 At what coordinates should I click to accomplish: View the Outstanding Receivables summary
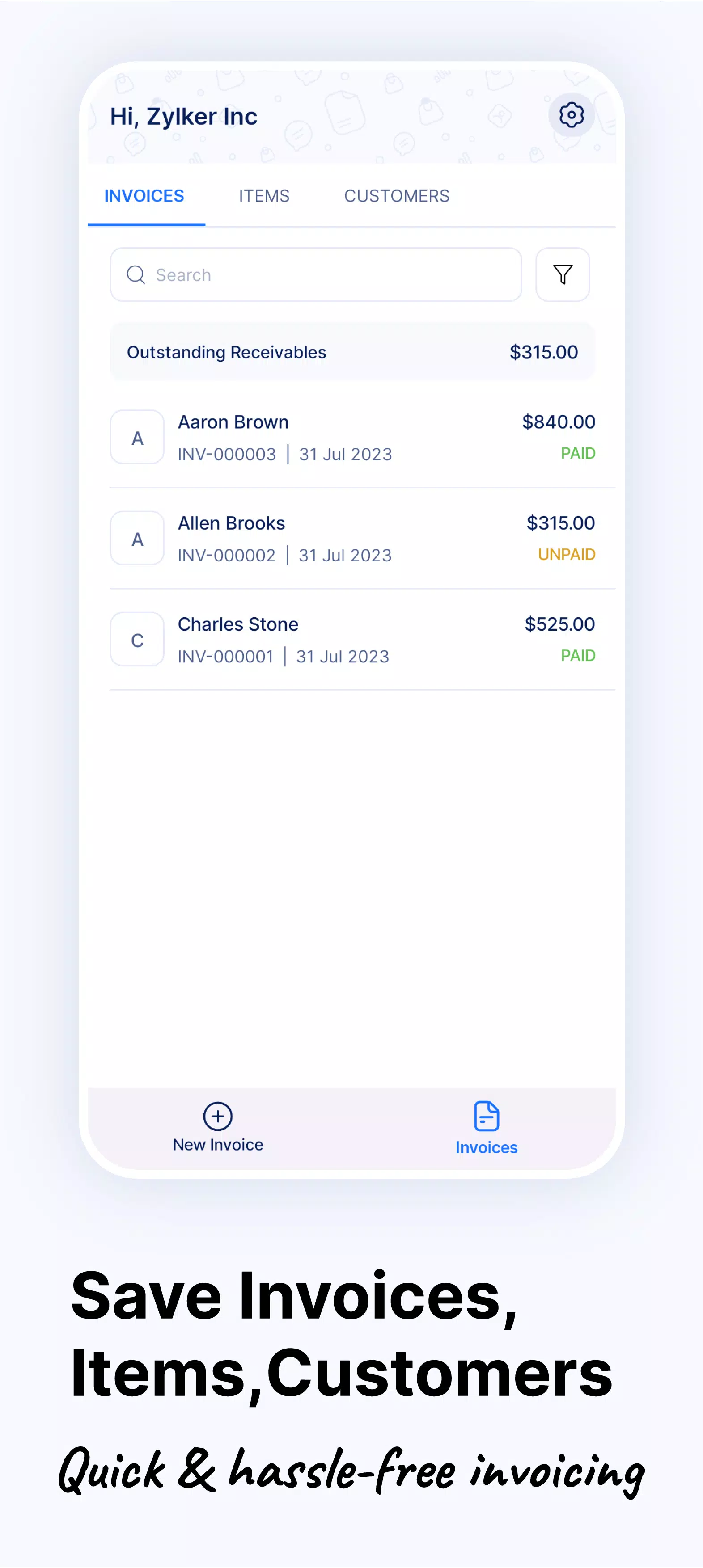(x=352, y=352)
